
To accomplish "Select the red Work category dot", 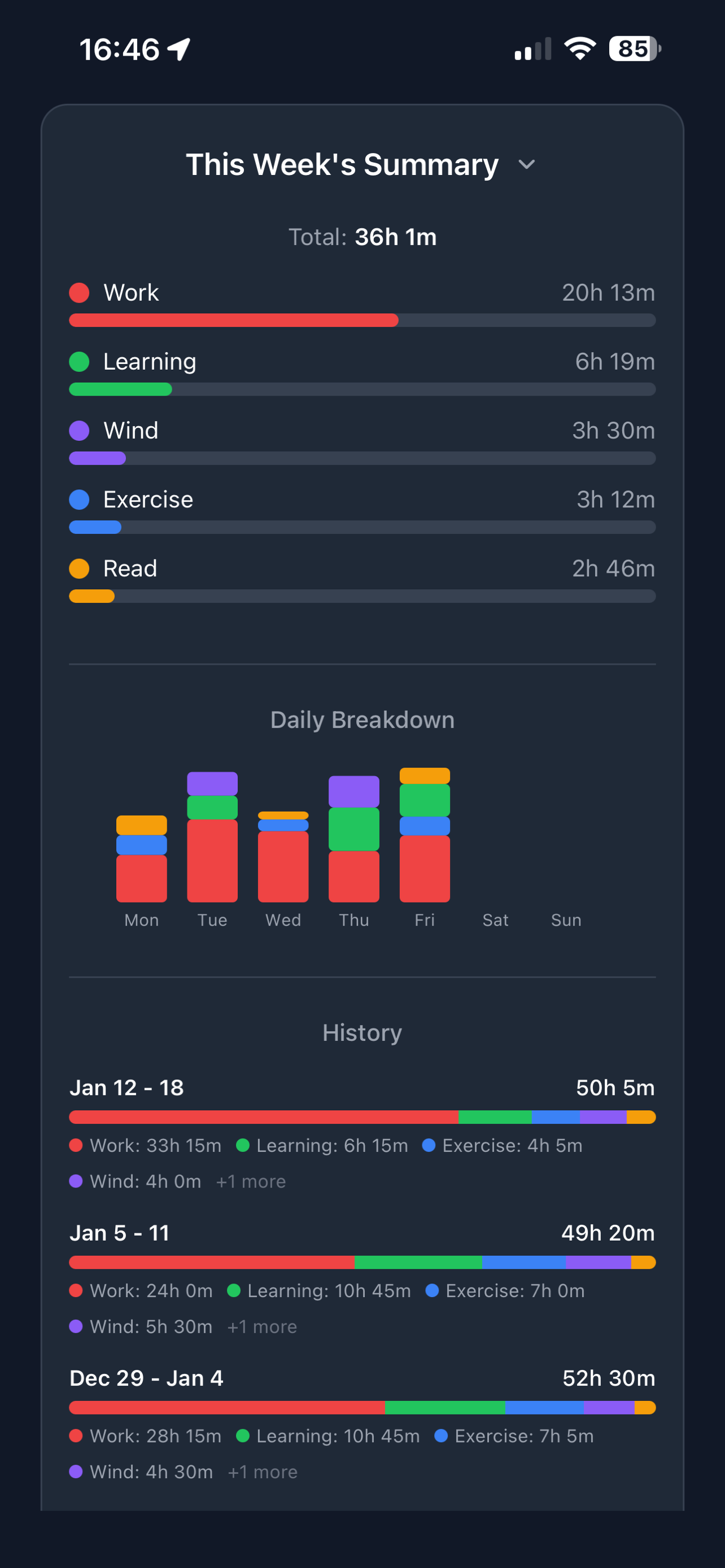I will (x=78, y=292).
